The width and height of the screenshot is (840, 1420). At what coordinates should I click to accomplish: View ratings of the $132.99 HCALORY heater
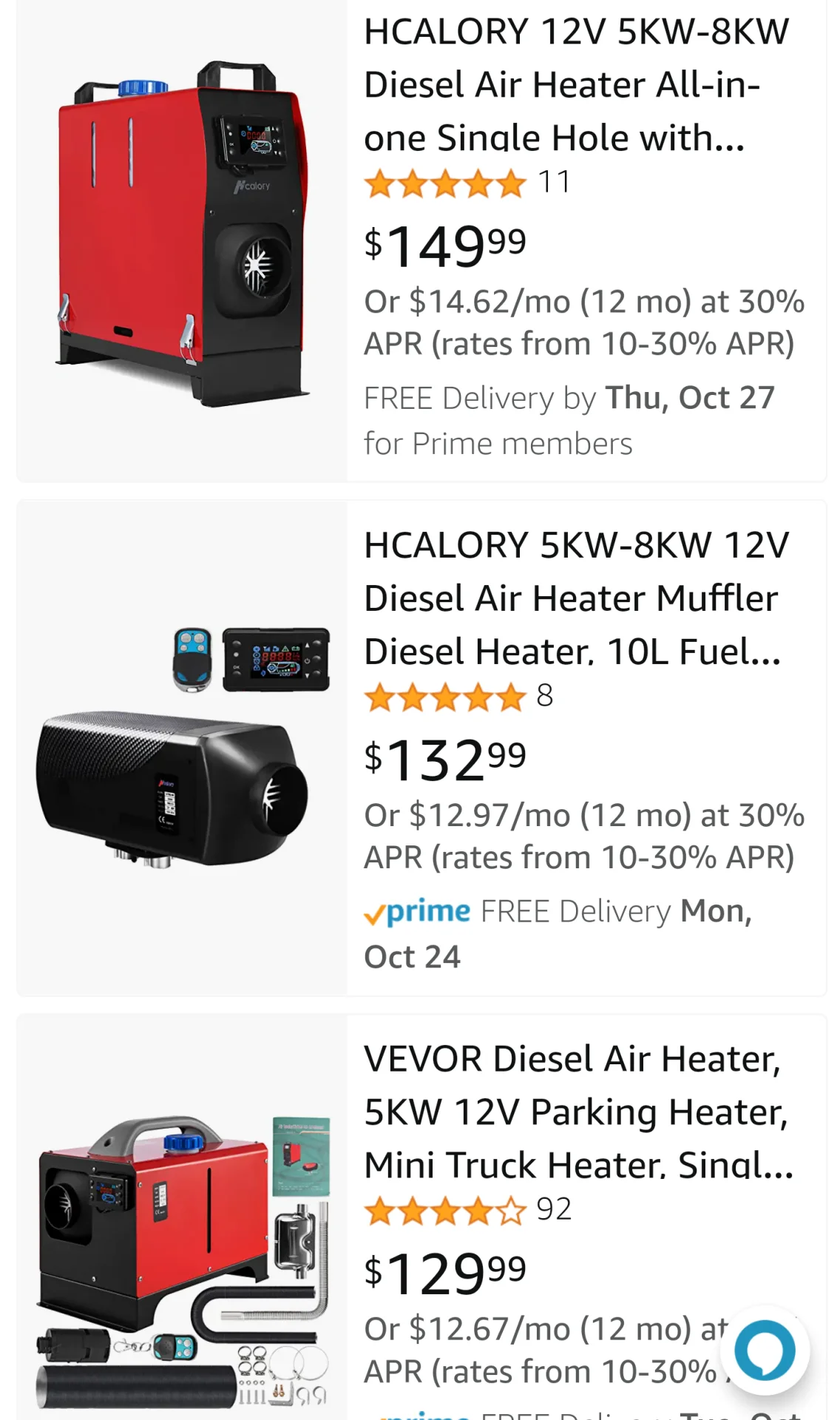(x=458, y=697)
